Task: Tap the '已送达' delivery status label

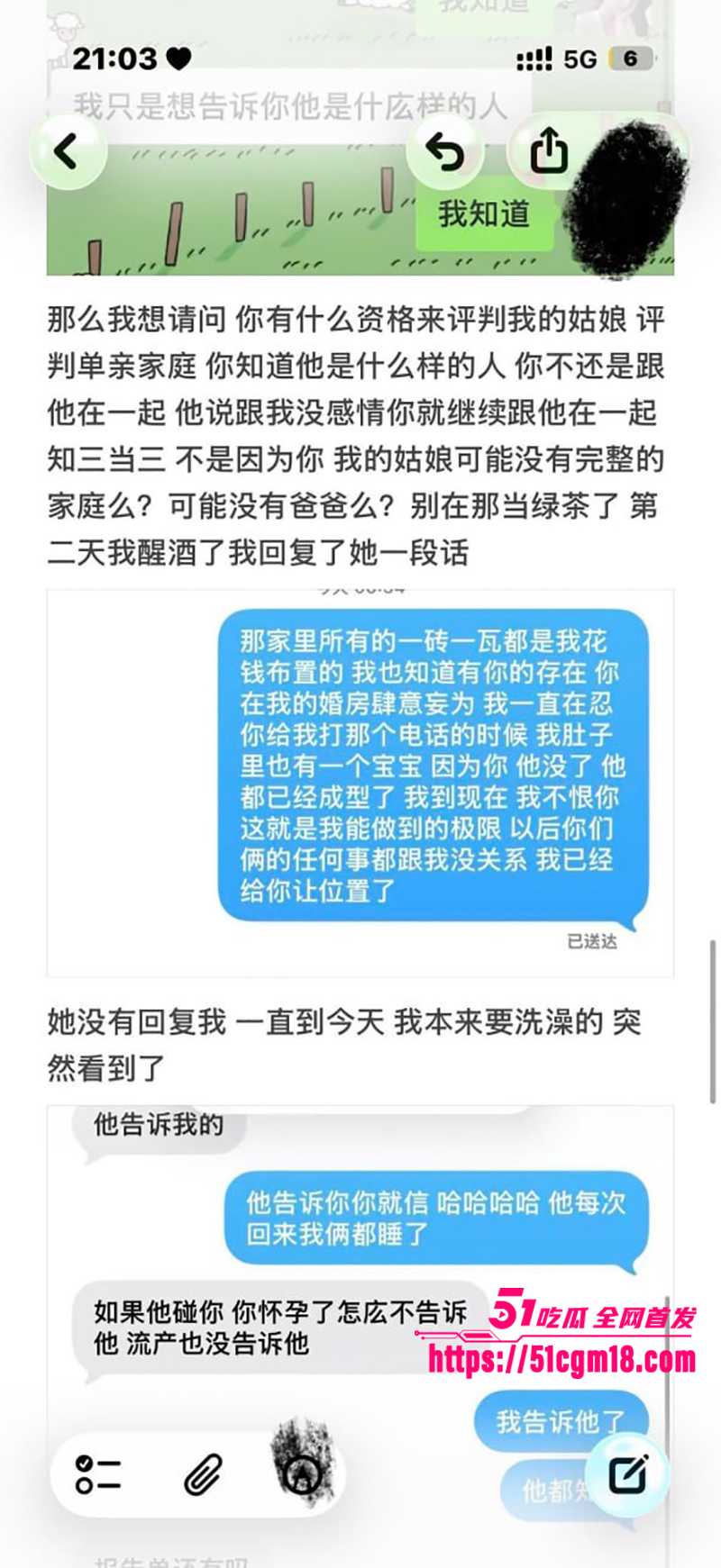Action: pyautogui.click(x=590, y=940)
